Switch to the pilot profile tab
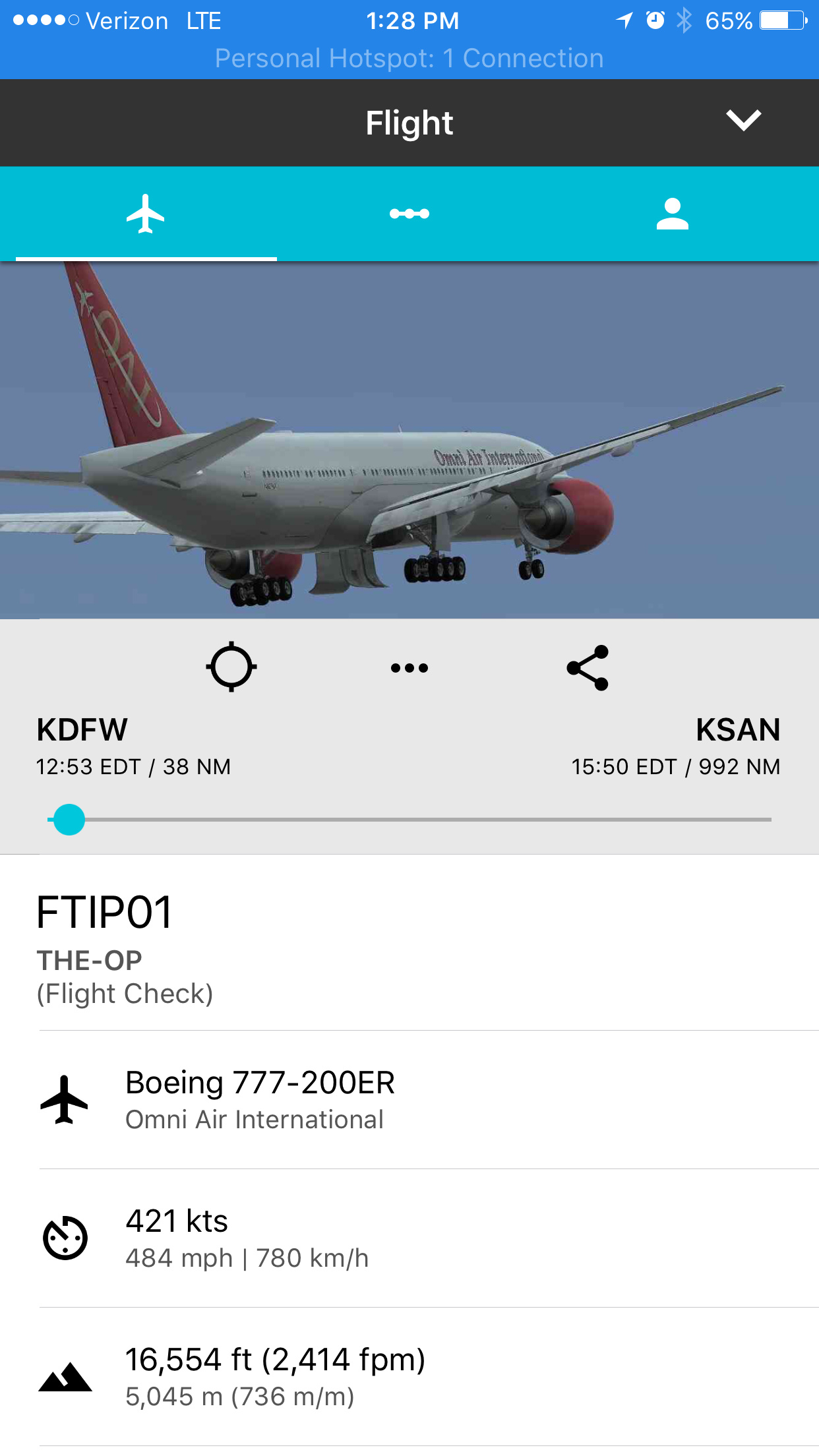Screen dimensions: 819x1456 672,214
